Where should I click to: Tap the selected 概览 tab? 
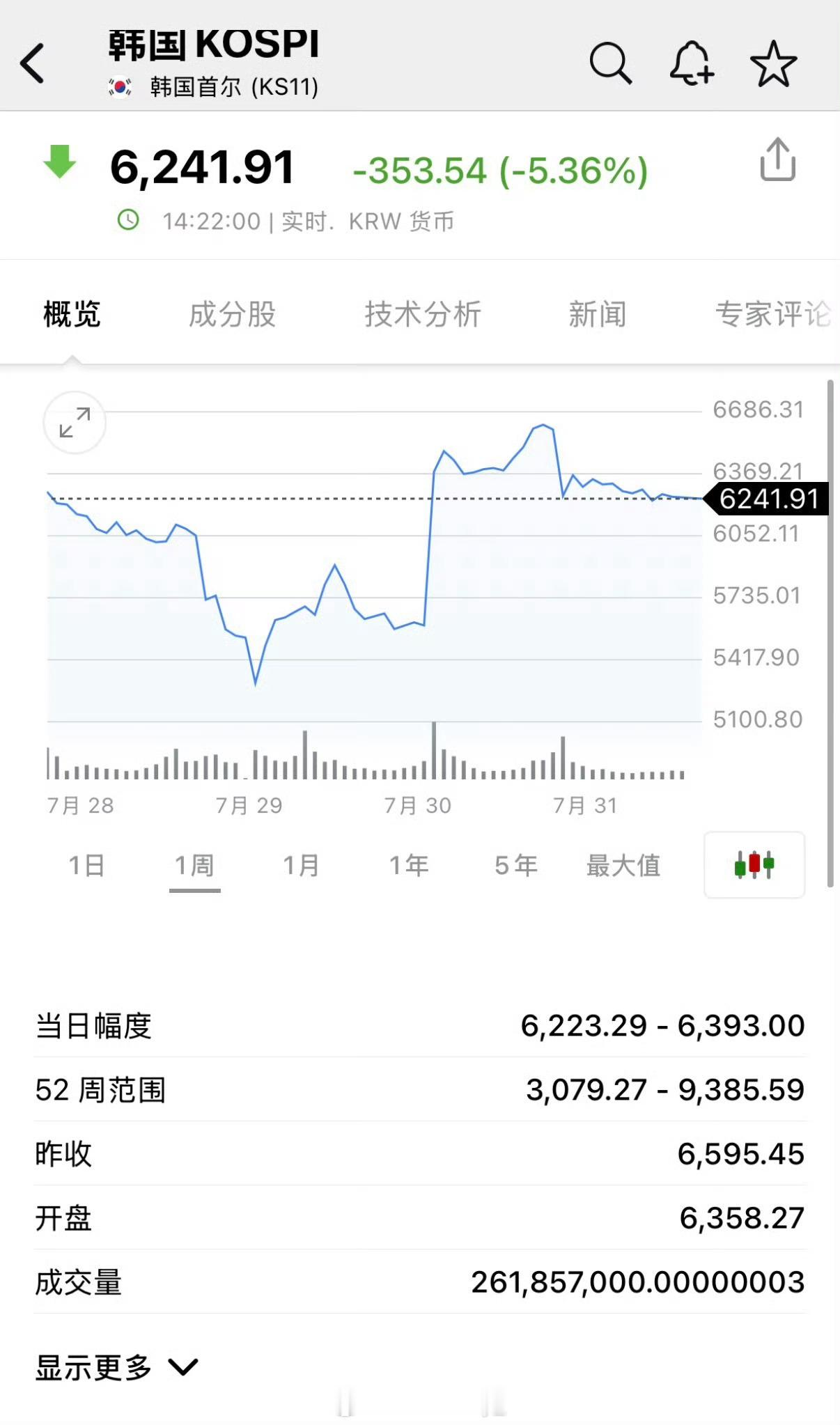pos(72,314)
